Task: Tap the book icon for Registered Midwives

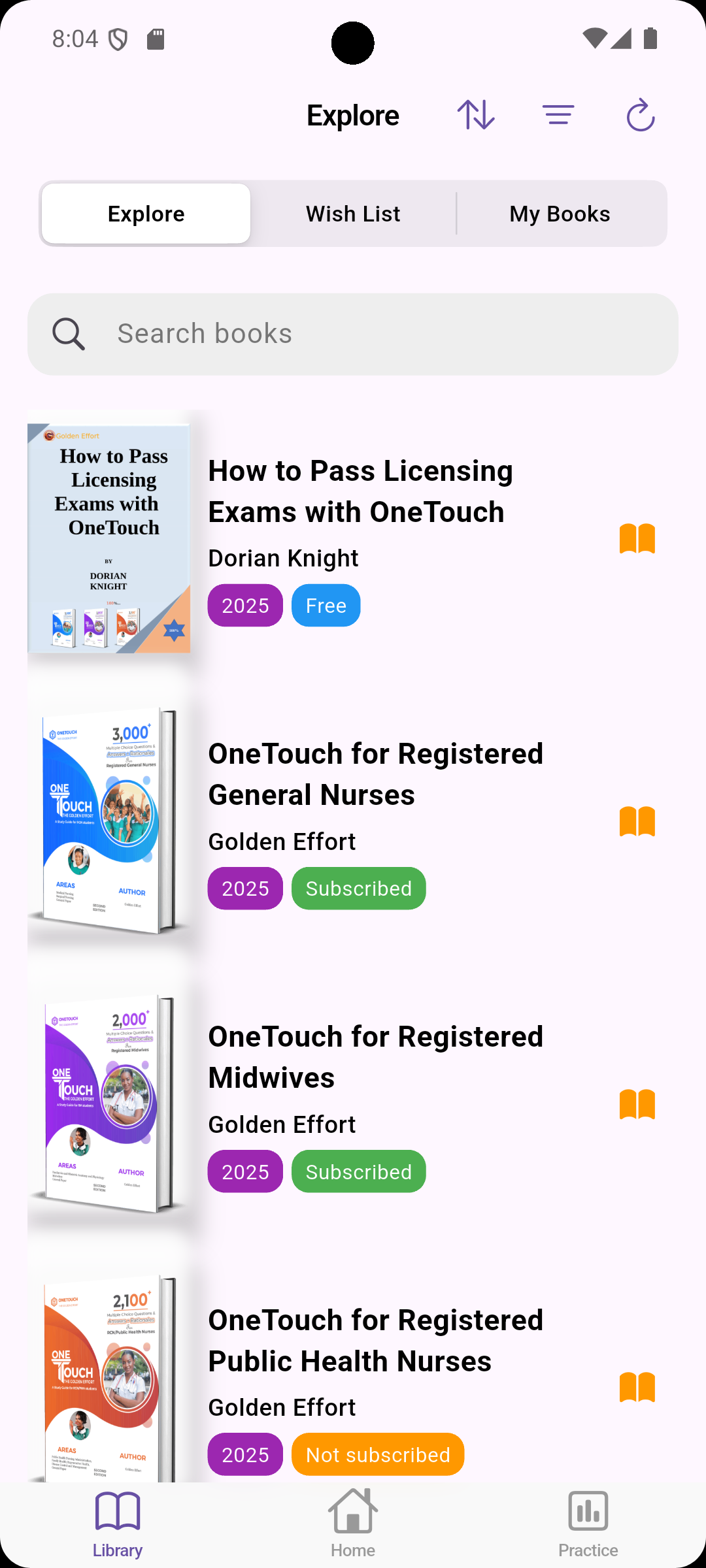Action: pyautogui.click(x=637, y=1104)
